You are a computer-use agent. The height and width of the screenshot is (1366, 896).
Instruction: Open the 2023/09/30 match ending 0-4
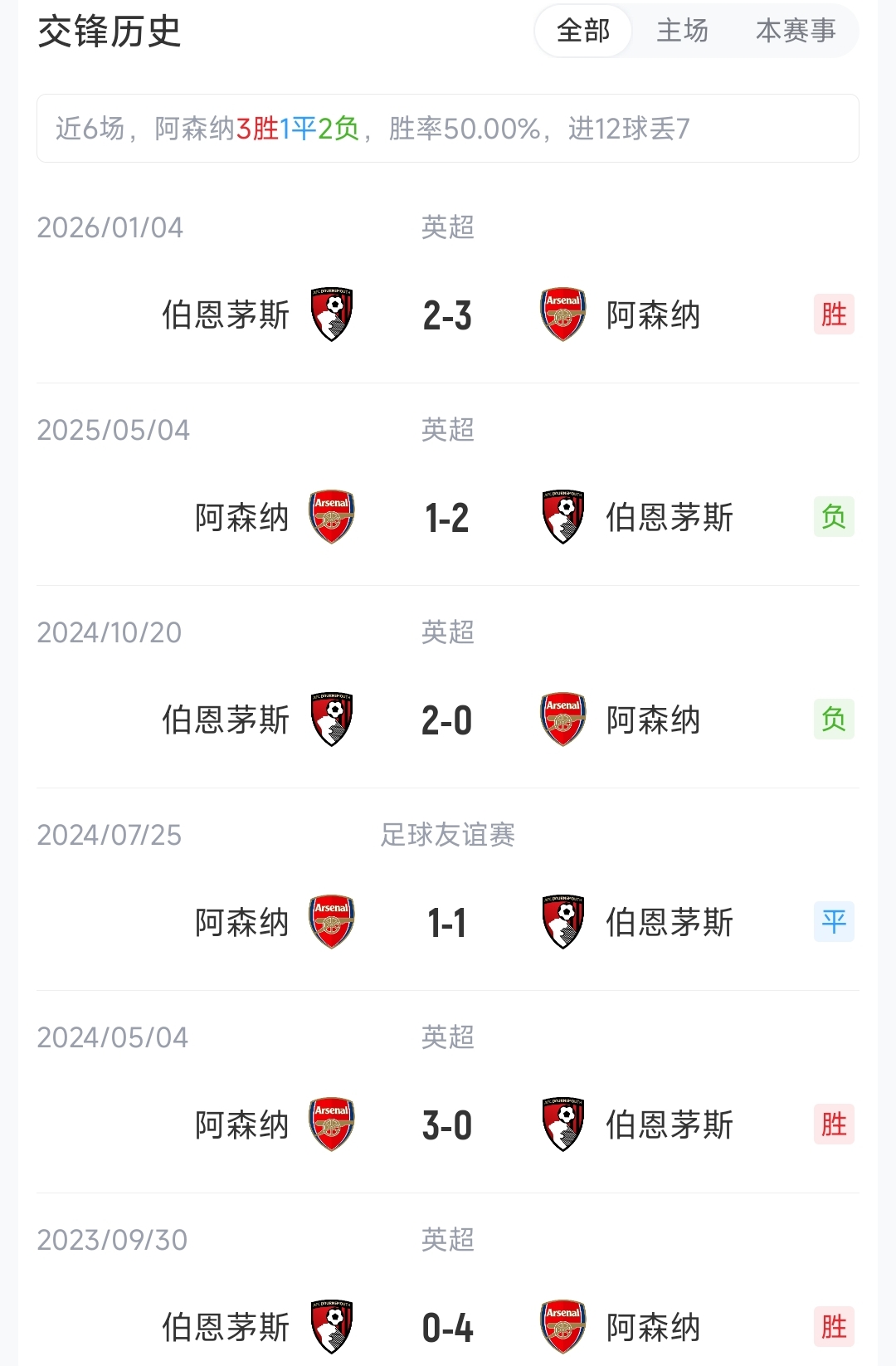pos(447,1326)
